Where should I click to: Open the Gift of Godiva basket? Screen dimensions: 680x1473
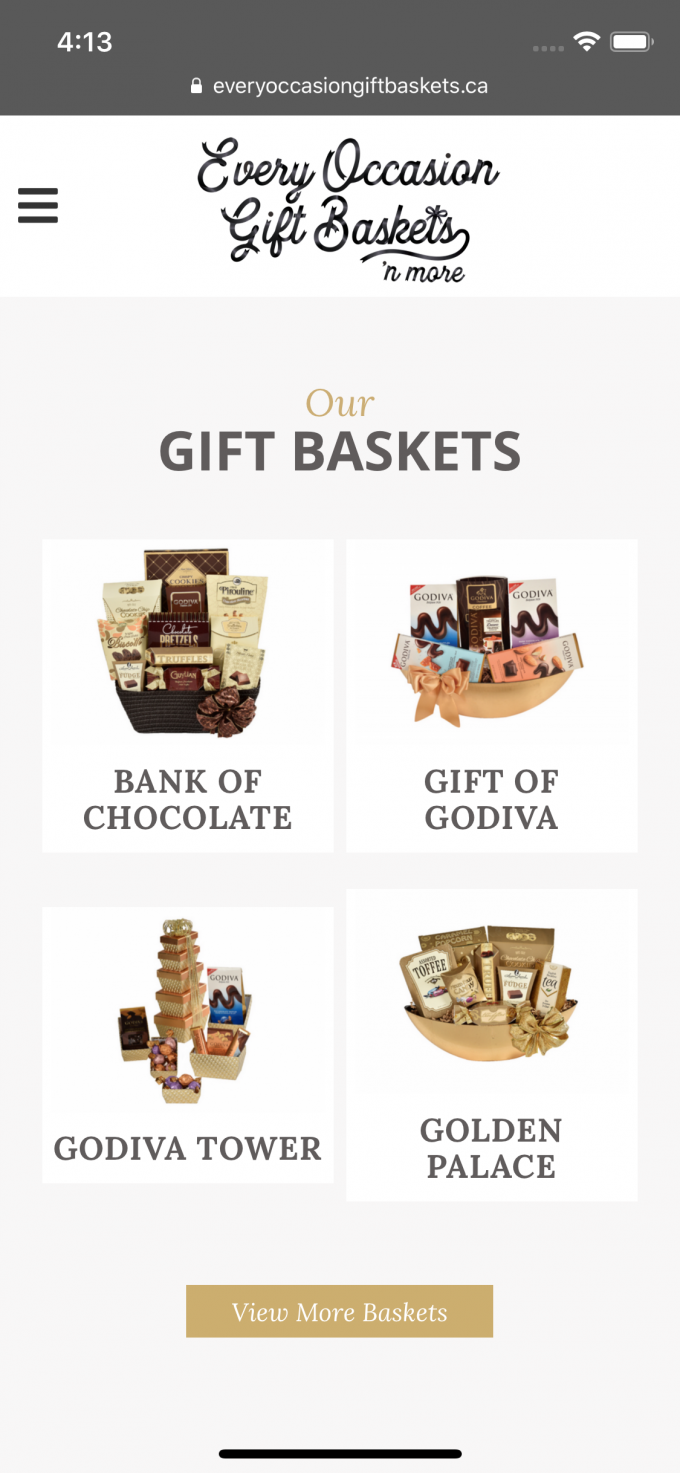tap(491, 696)
